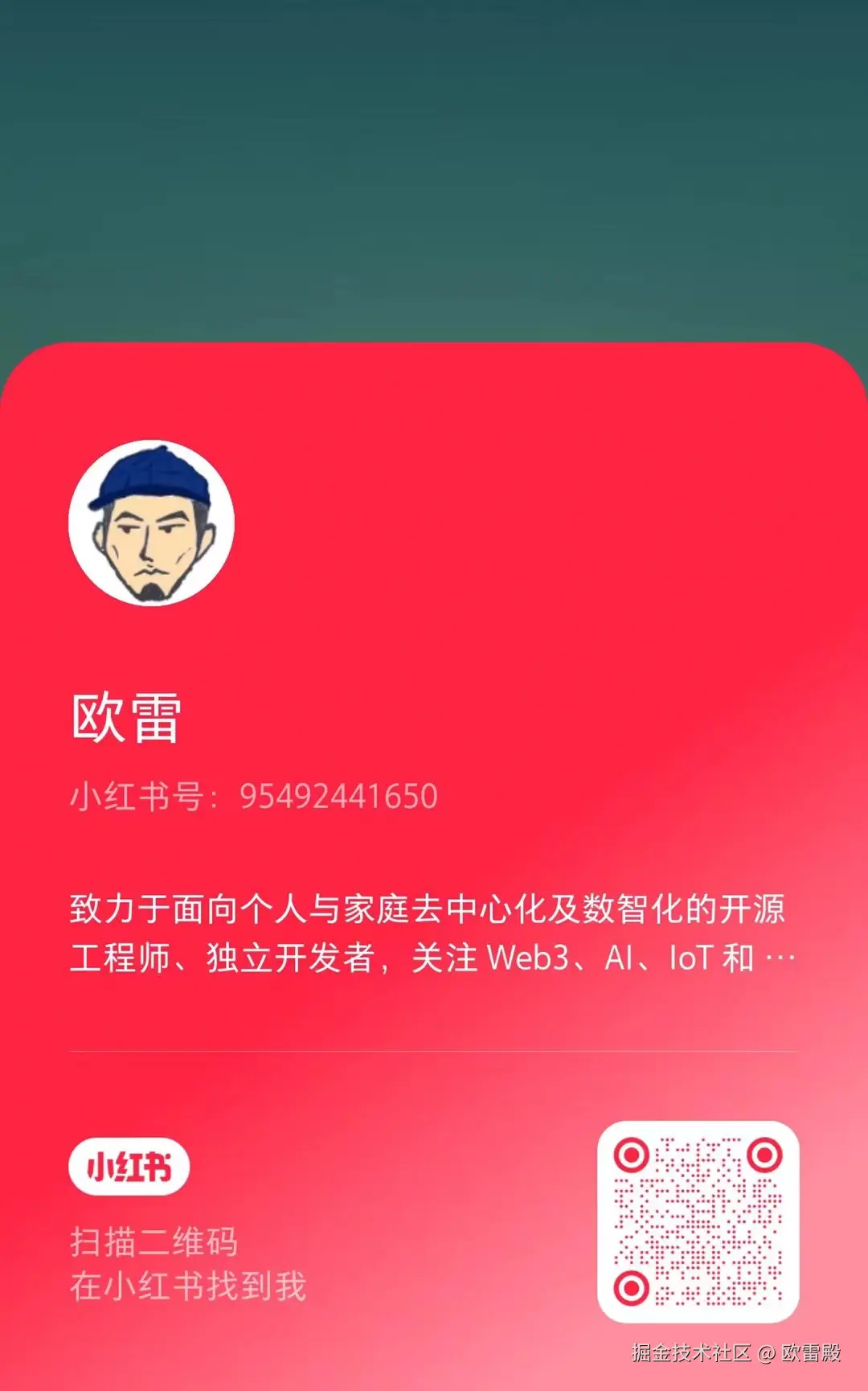Viewport: 868px width, 1391px height.
Task: Select the 扫描二维码 label
Action: coord(155,1242)
